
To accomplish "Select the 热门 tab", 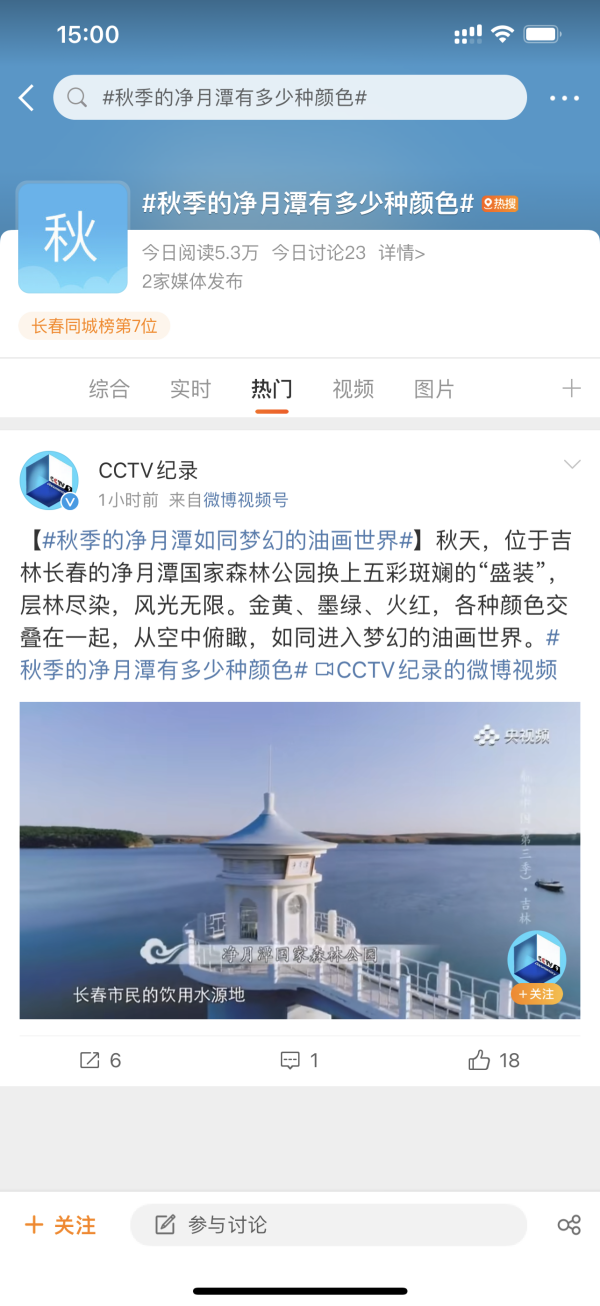I will (271, 389).
